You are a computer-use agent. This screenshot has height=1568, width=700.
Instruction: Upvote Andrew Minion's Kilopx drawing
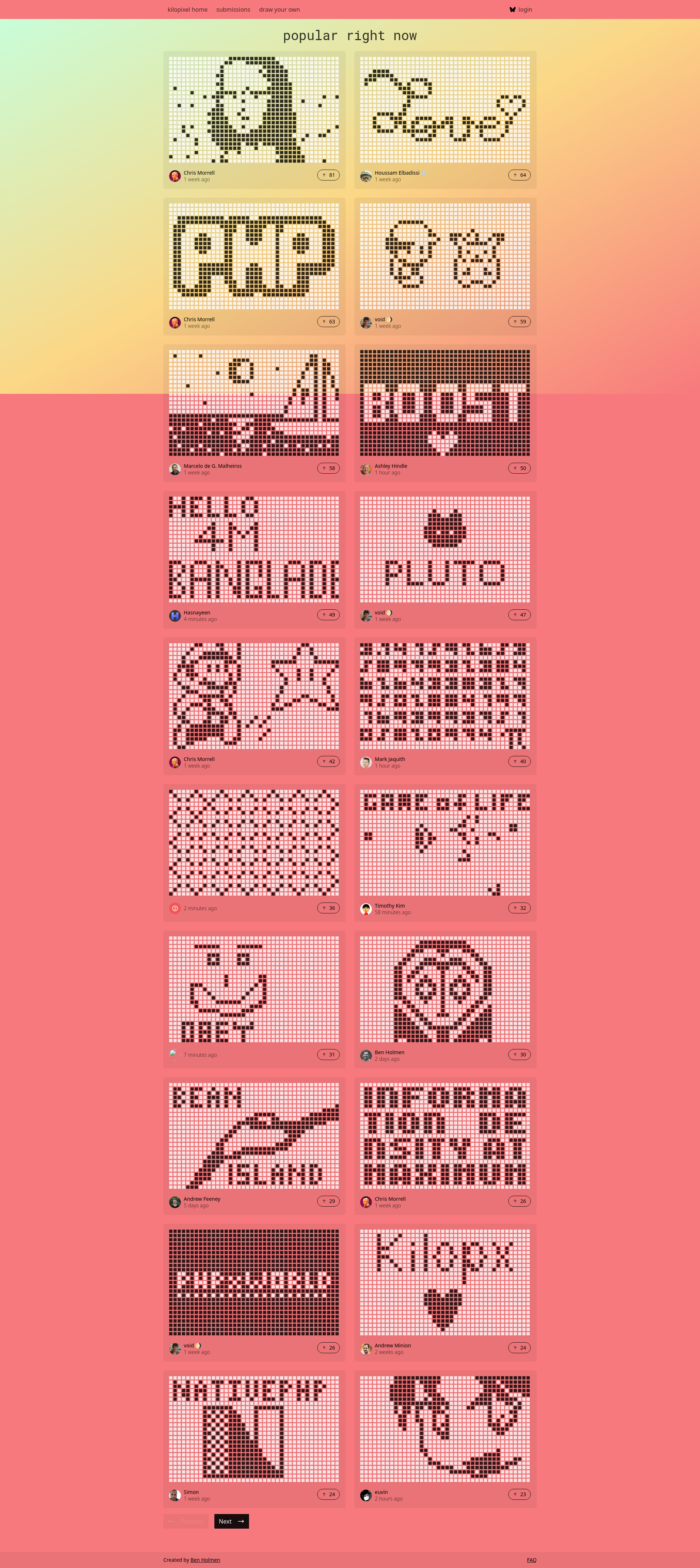click(519, 1348)
